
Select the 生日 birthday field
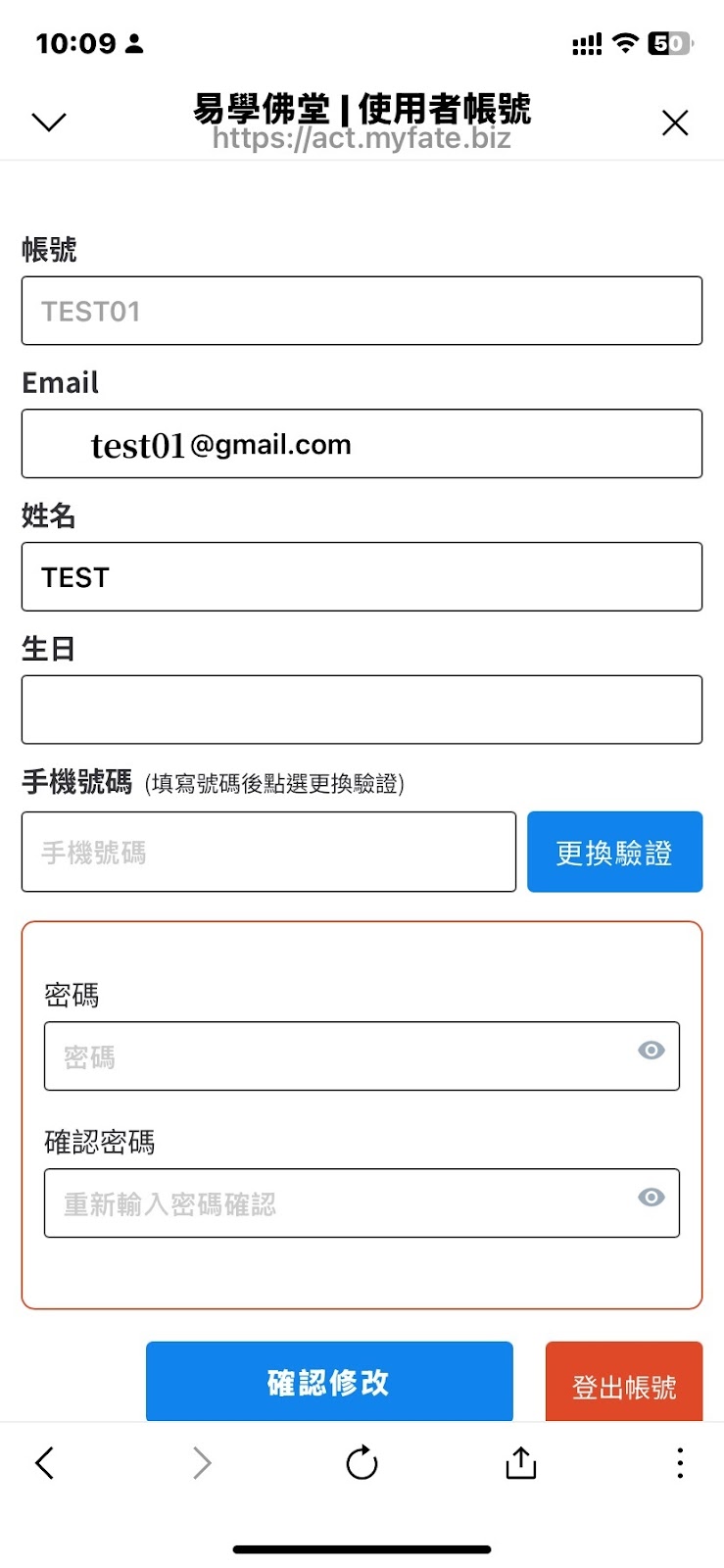click(362, 710)
